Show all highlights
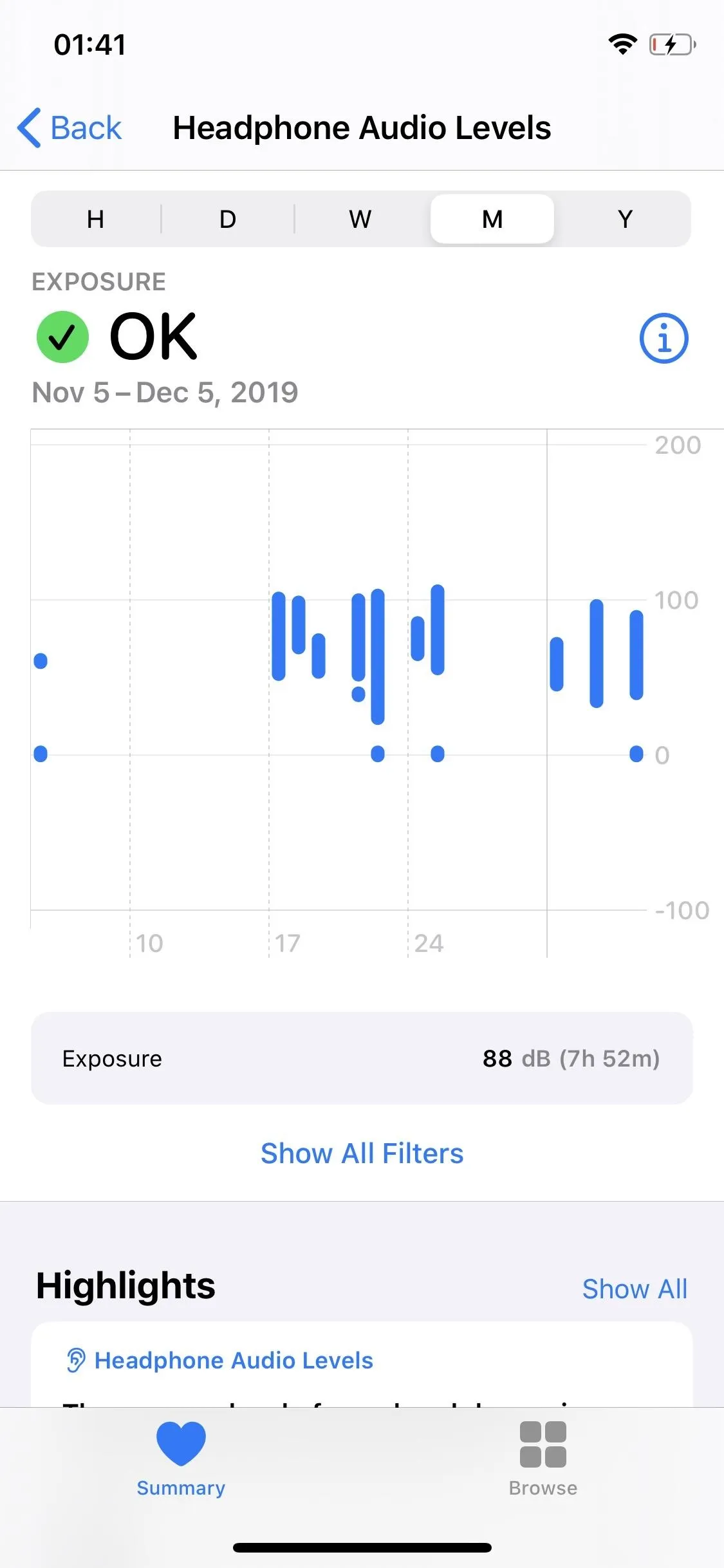The height and width of the screenshot is (1568, 724). (635, 1289)
